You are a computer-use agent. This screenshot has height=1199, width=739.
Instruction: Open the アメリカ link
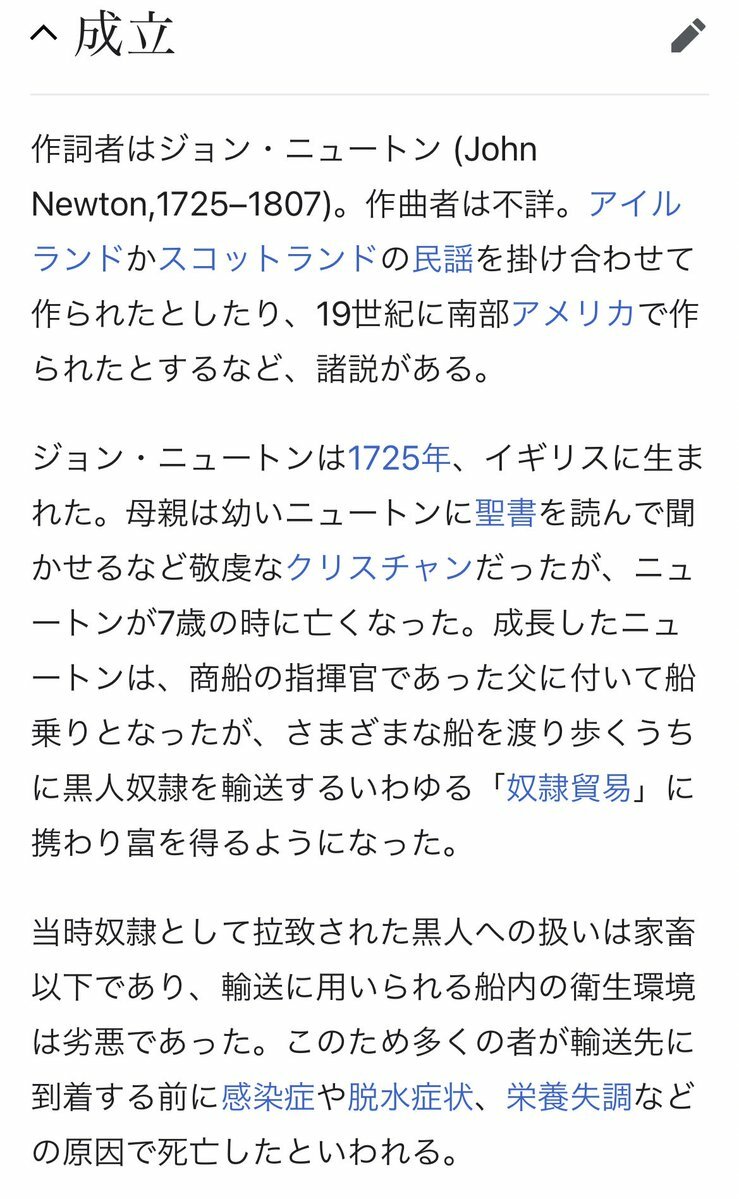point(573,313)
